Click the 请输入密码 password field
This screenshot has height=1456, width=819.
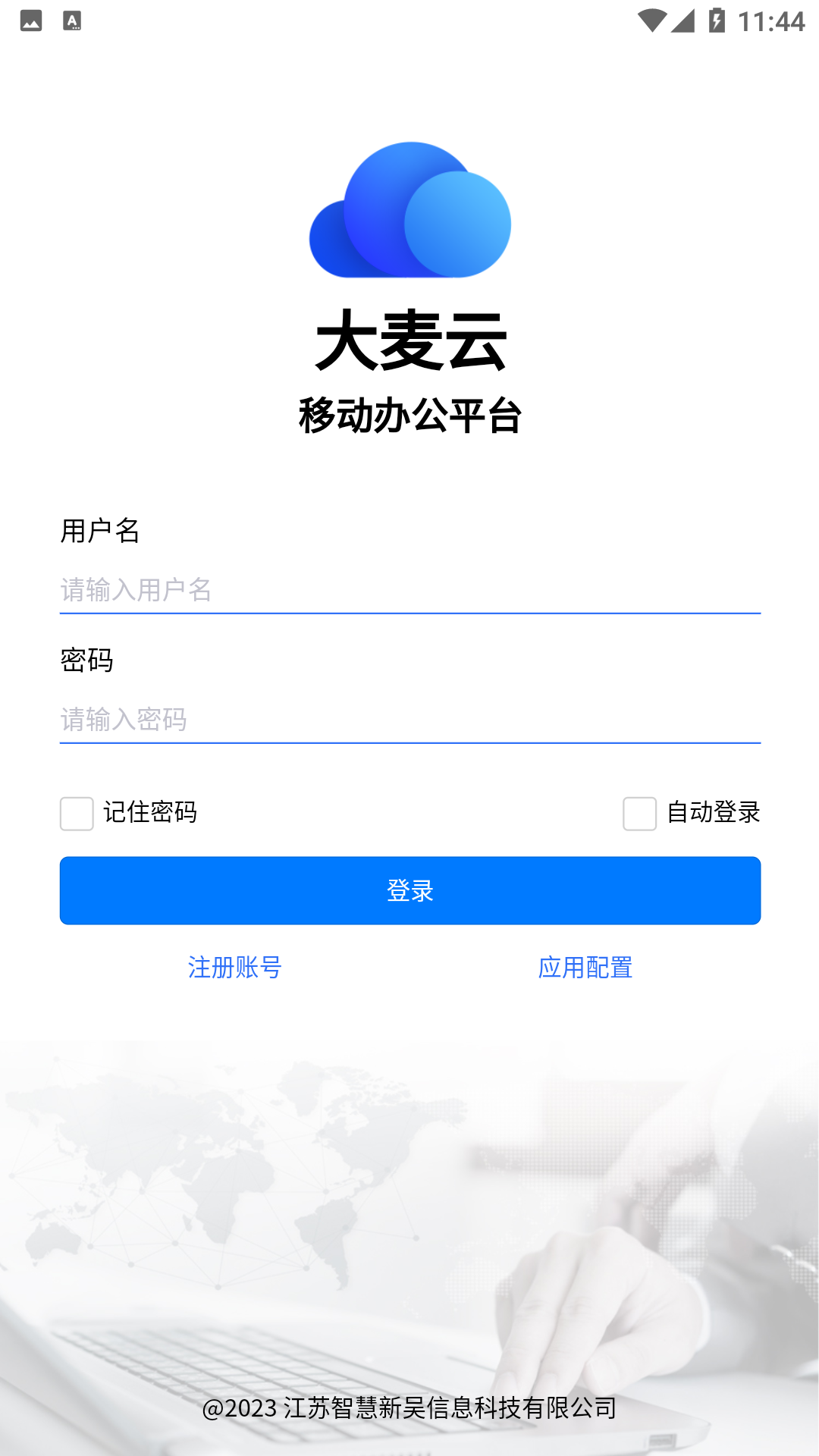pyautogui.click(x=409, y=720)
